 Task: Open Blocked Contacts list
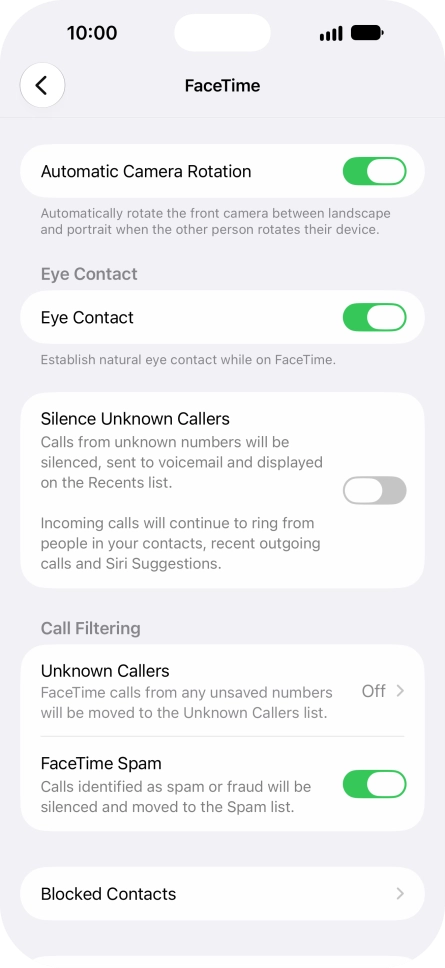click(x=222, y=893)
